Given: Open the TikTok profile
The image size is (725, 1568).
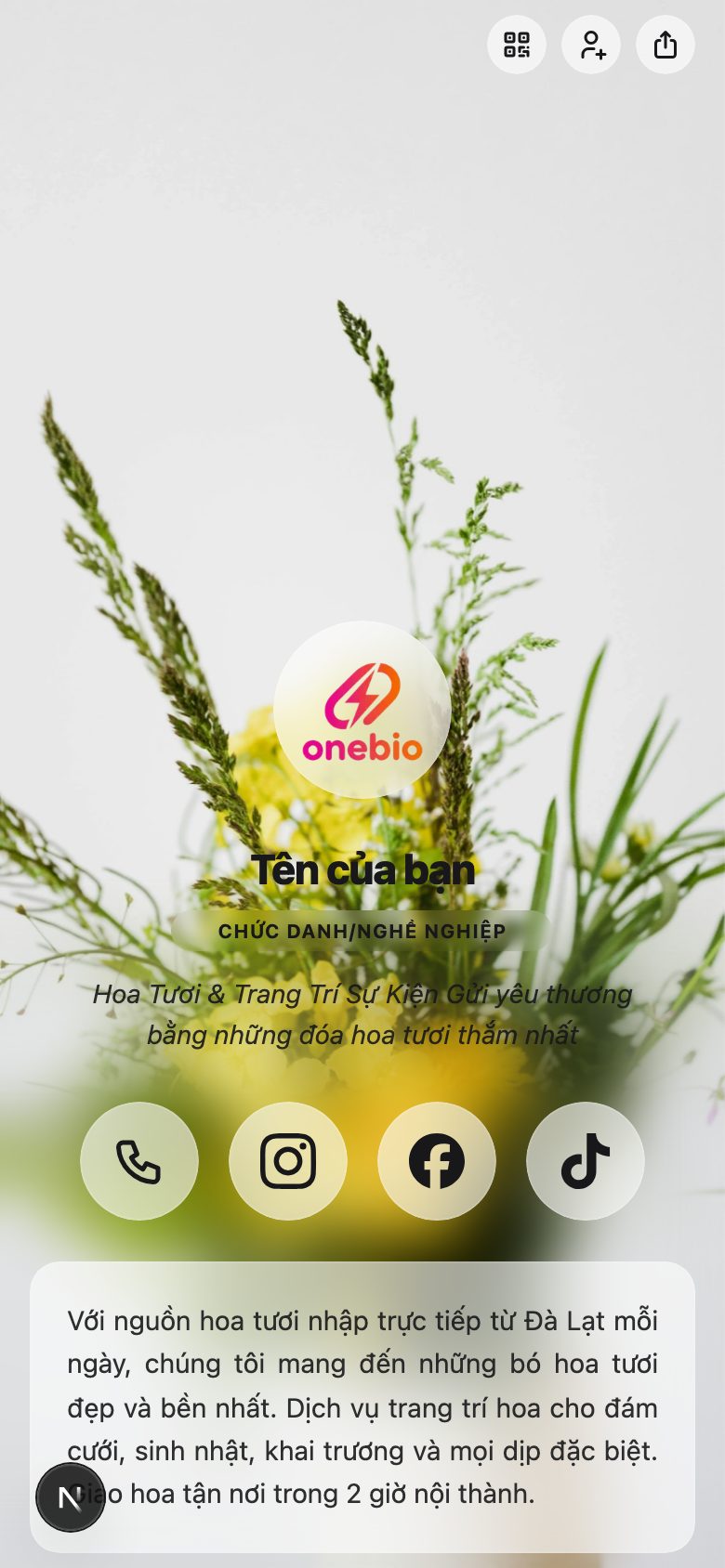Looking at the screenshot, I should (x=586, y=1161).
